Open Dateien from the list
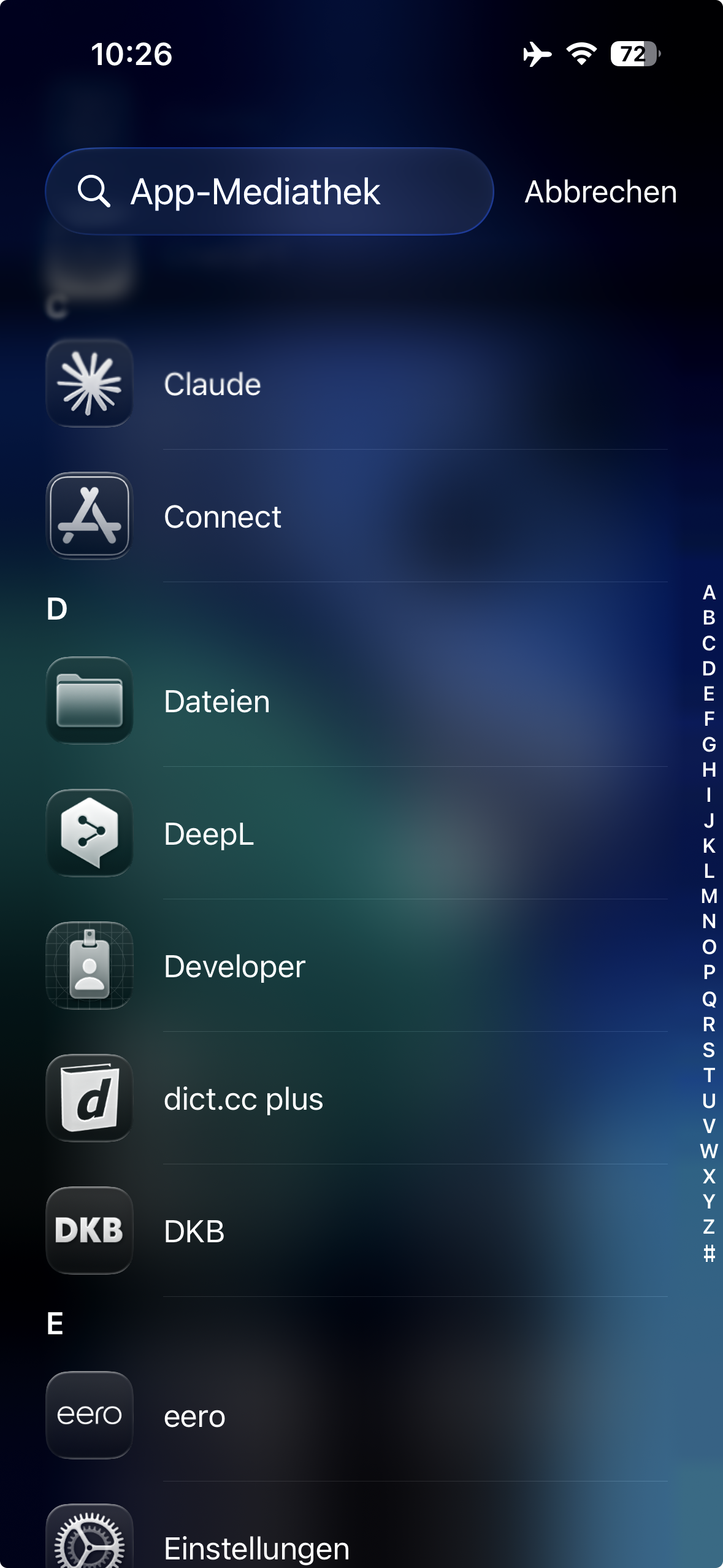723x1568 pixels. pos(357,701)
